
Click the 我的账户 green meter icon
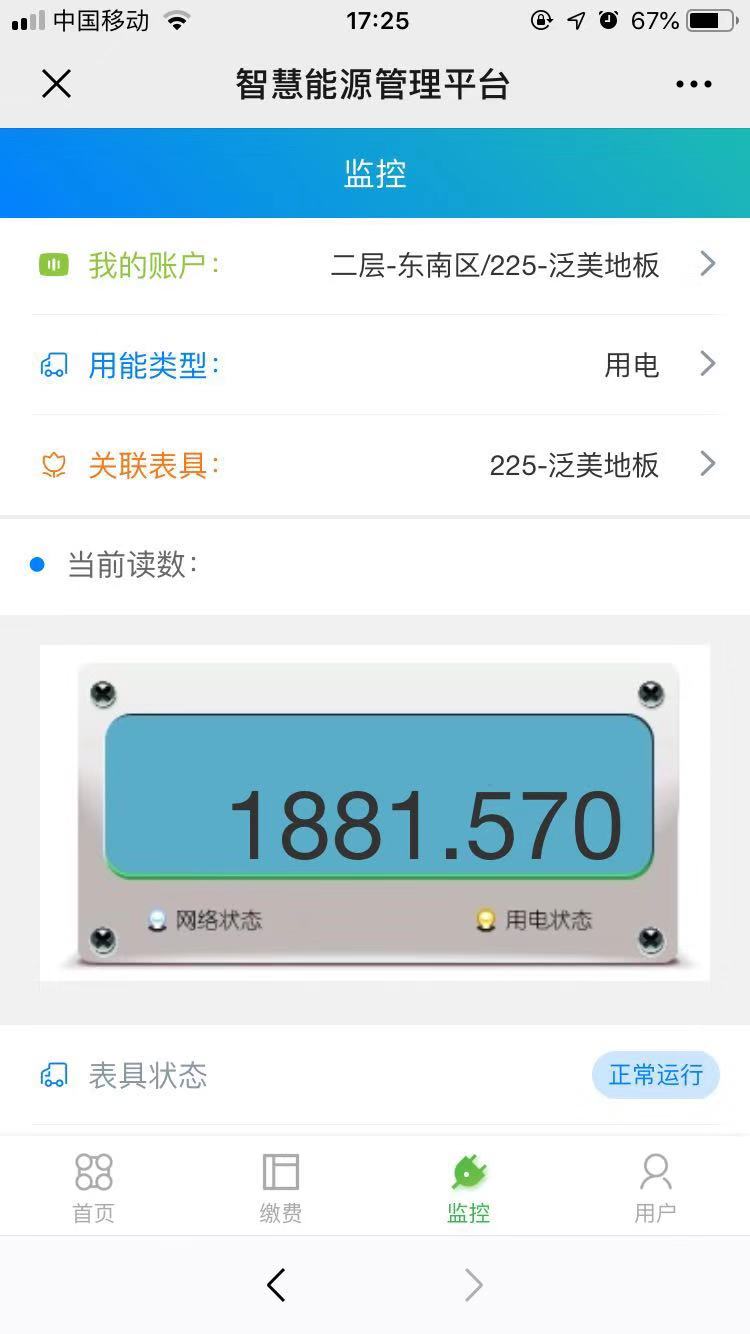53,264
